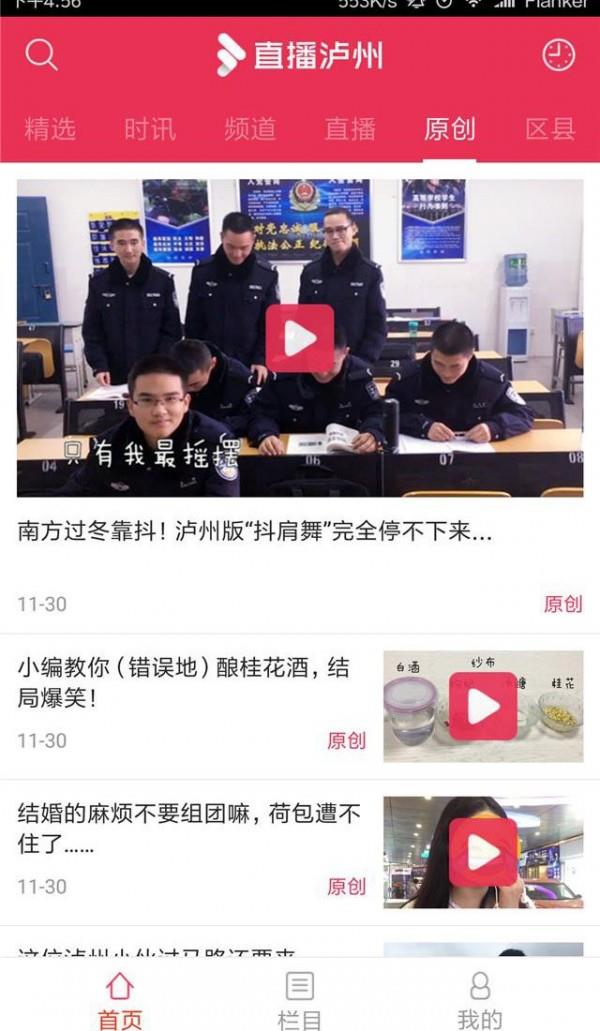This screenshot has width=600, height=1031.
Task: Play the 抖肩舞 police video
Action: pyautogui.click(x=299, y=339)
